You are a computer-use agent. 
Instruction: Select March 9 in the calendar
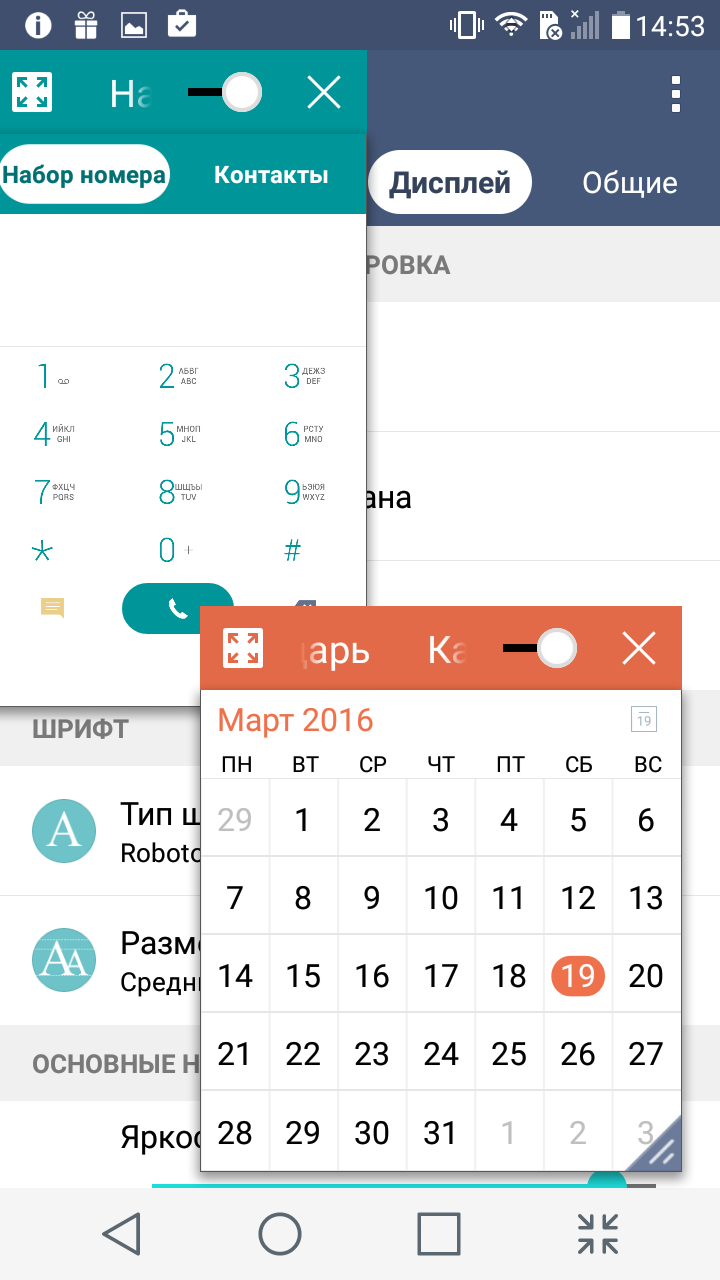coord(372,897)
